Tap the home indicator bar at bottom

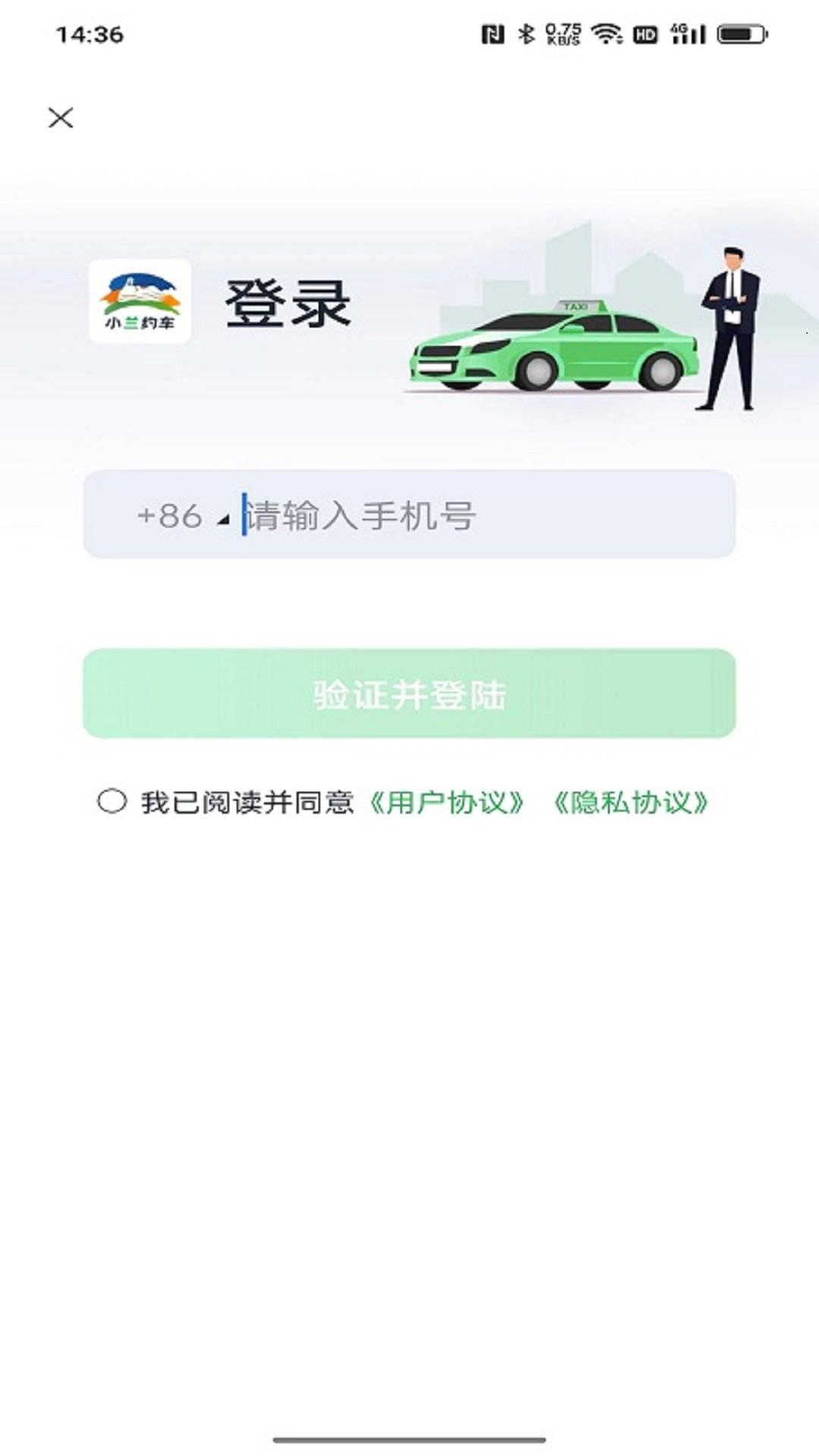pos(409,1434)
